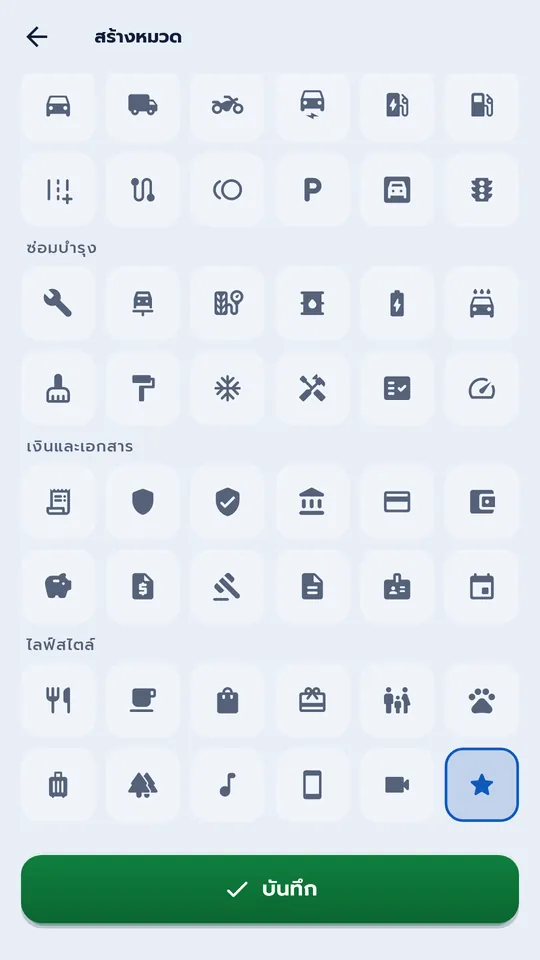Screen dimensions: 540x960
Task: Choose the wrench repair icon
Action: tap(58, 303)
